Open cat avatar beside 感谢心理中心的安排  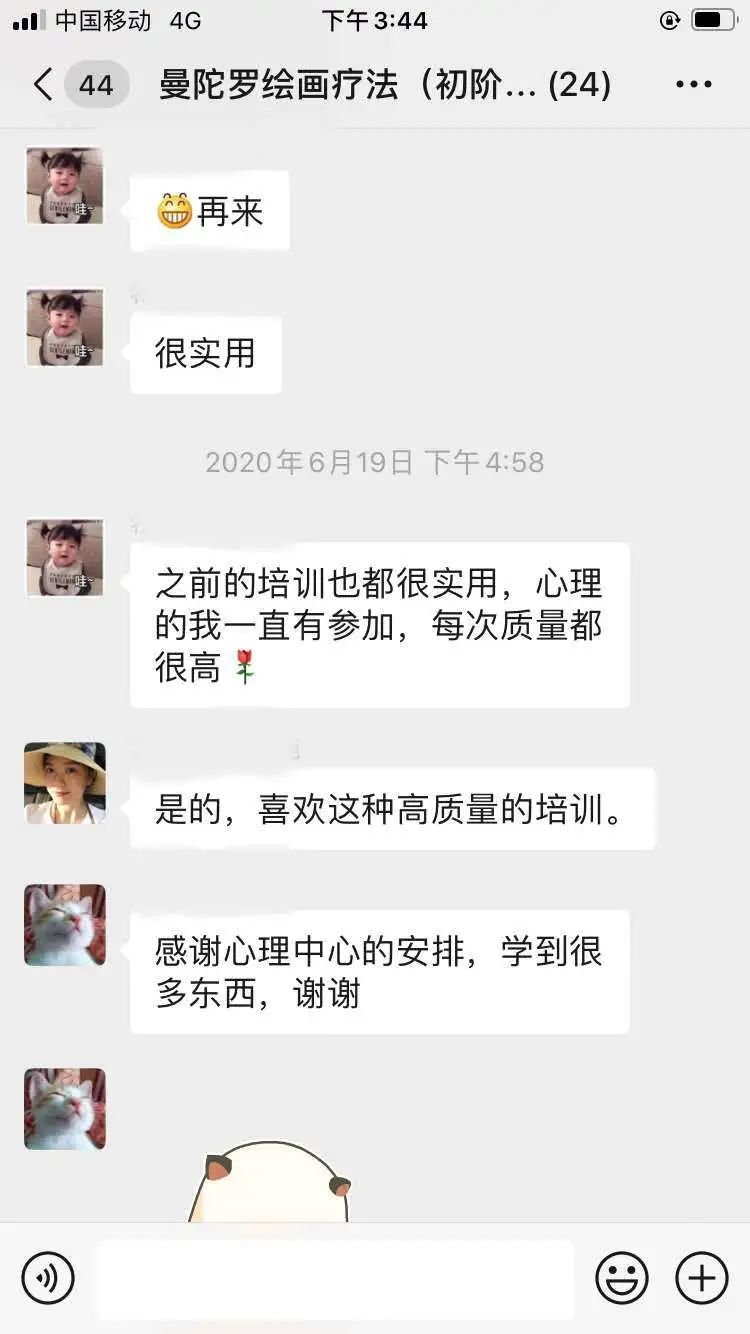[65, 925]
